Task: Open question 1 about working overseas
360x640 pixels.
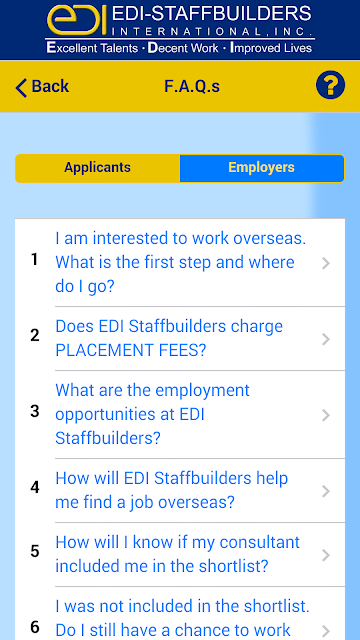Action: point(180,262)
